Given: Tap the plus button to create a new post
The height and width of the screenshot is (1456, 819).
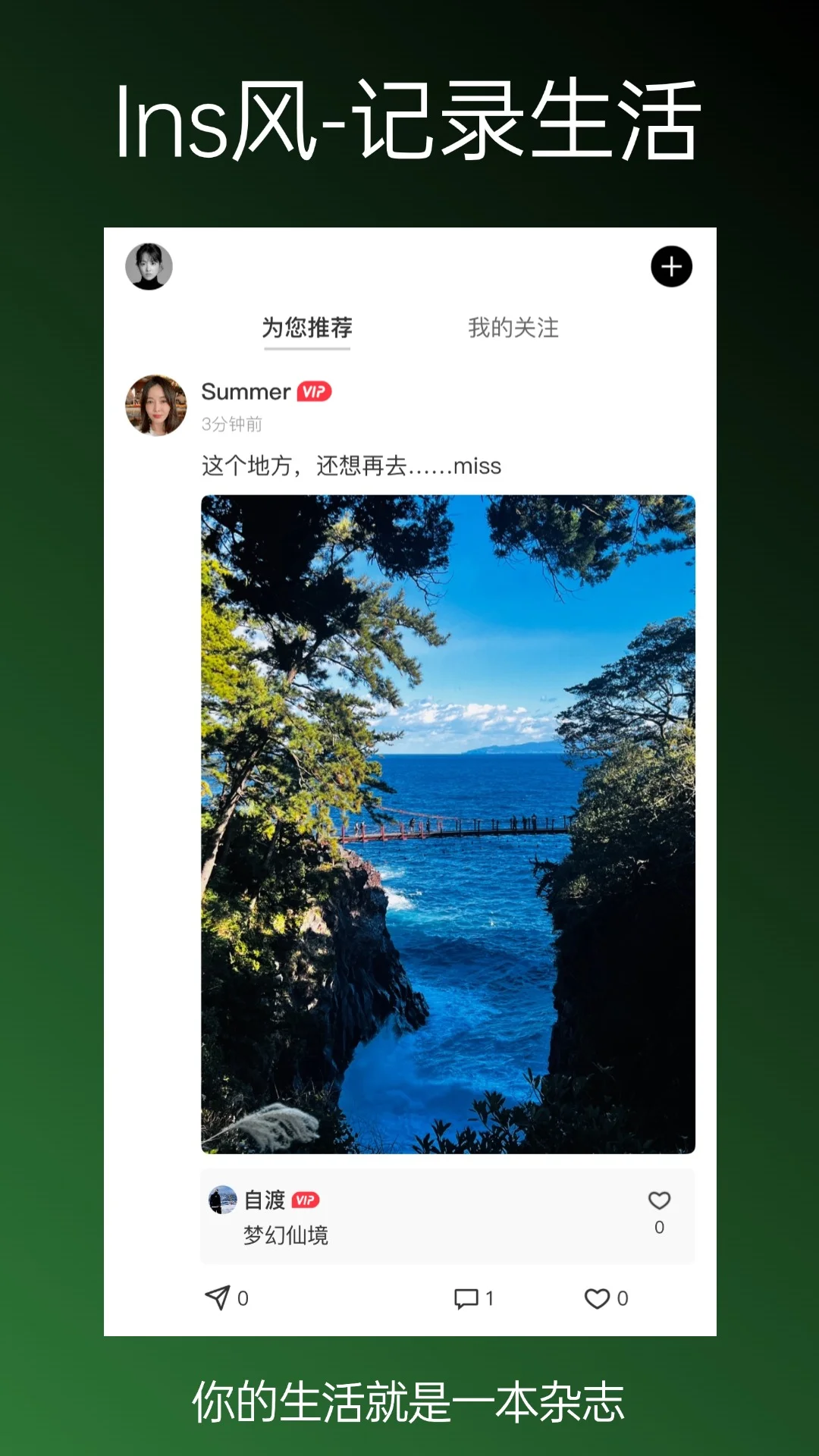Looking at the screenshot, I should (x=670, y=266).
